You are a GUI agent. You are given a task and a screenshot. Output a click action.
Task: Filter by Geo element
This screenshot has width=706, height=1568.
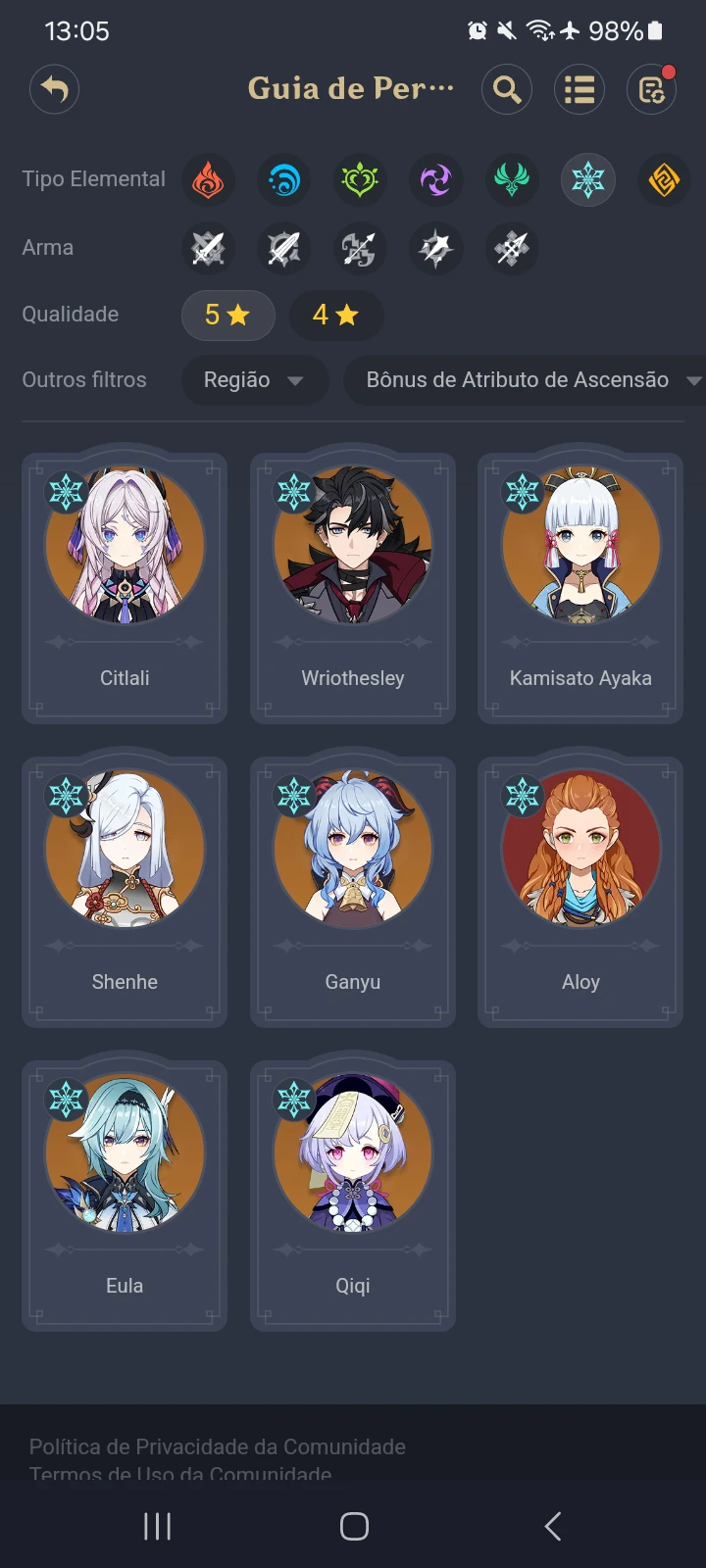click(x=664, y=180)
